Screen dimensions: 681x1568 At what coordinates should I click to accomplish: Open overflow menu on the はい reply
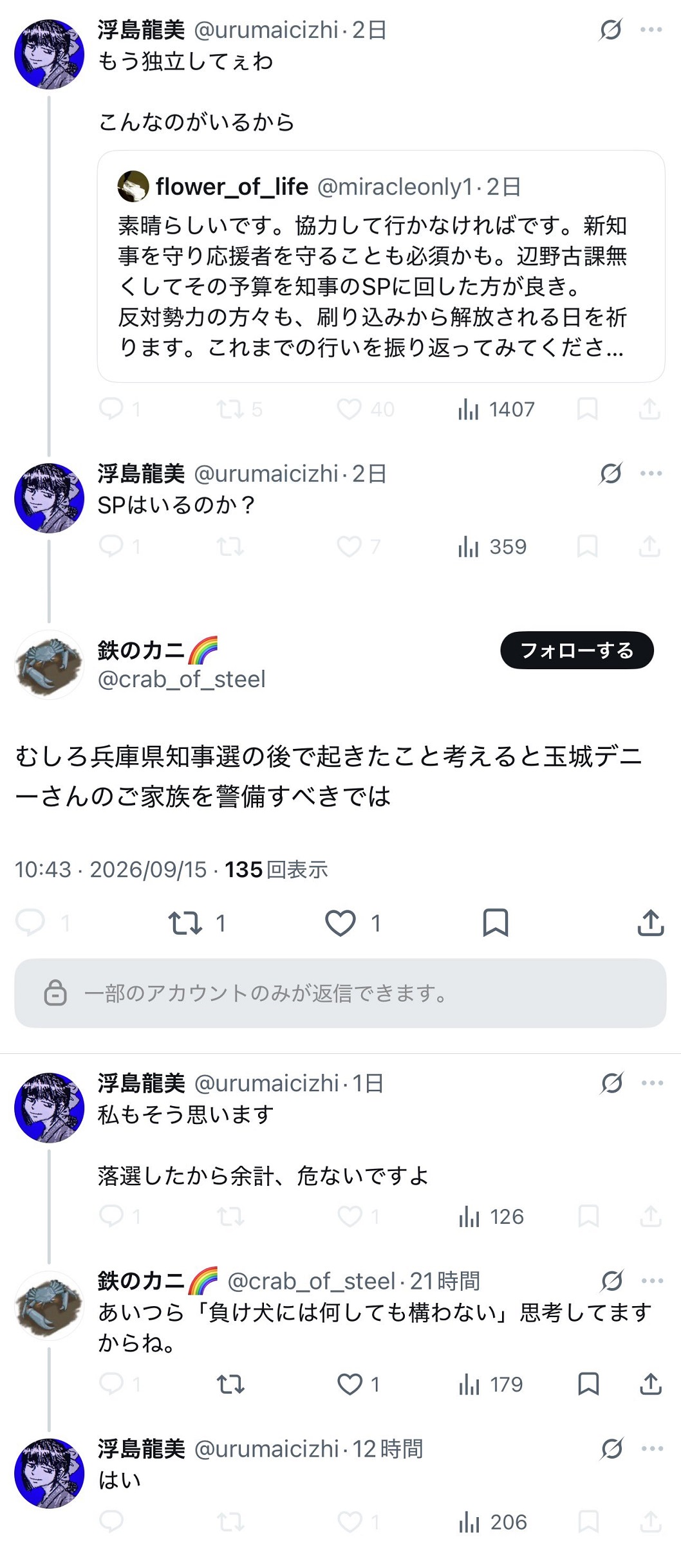click(652, 1448)
